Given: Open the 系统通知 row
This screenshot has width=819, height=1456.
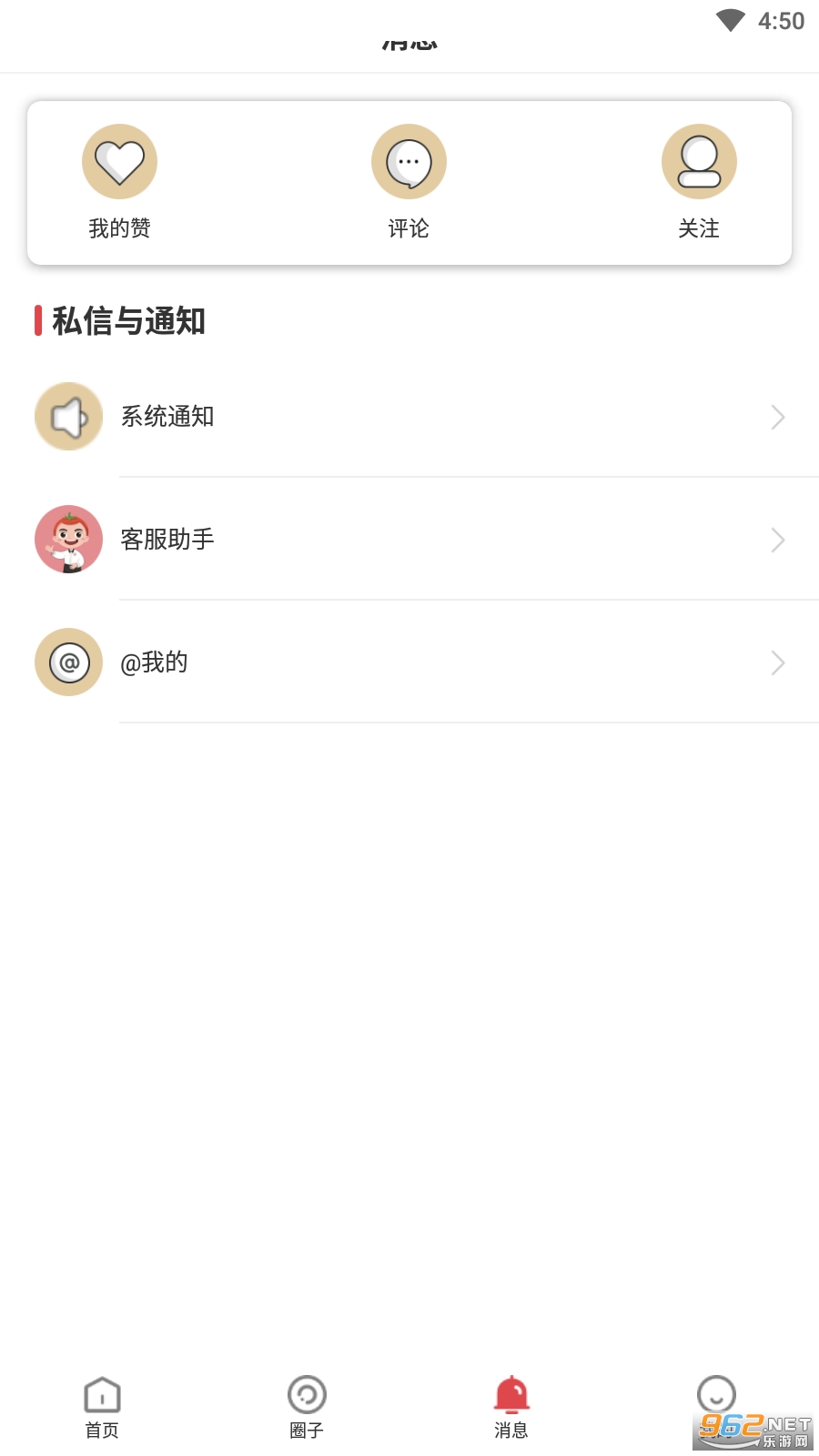Looking at the screenshot, I should [409, 417].
